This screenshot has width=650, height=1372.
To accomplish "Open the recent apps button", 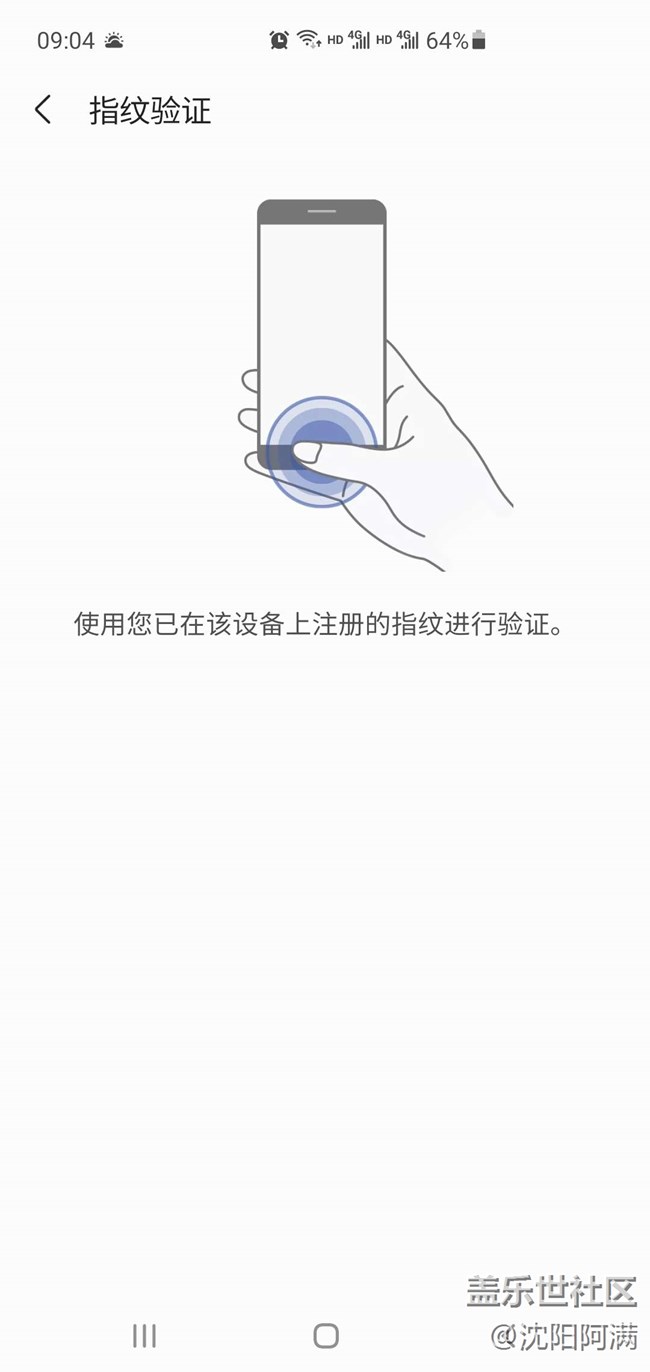I will tap(144, 1335).
